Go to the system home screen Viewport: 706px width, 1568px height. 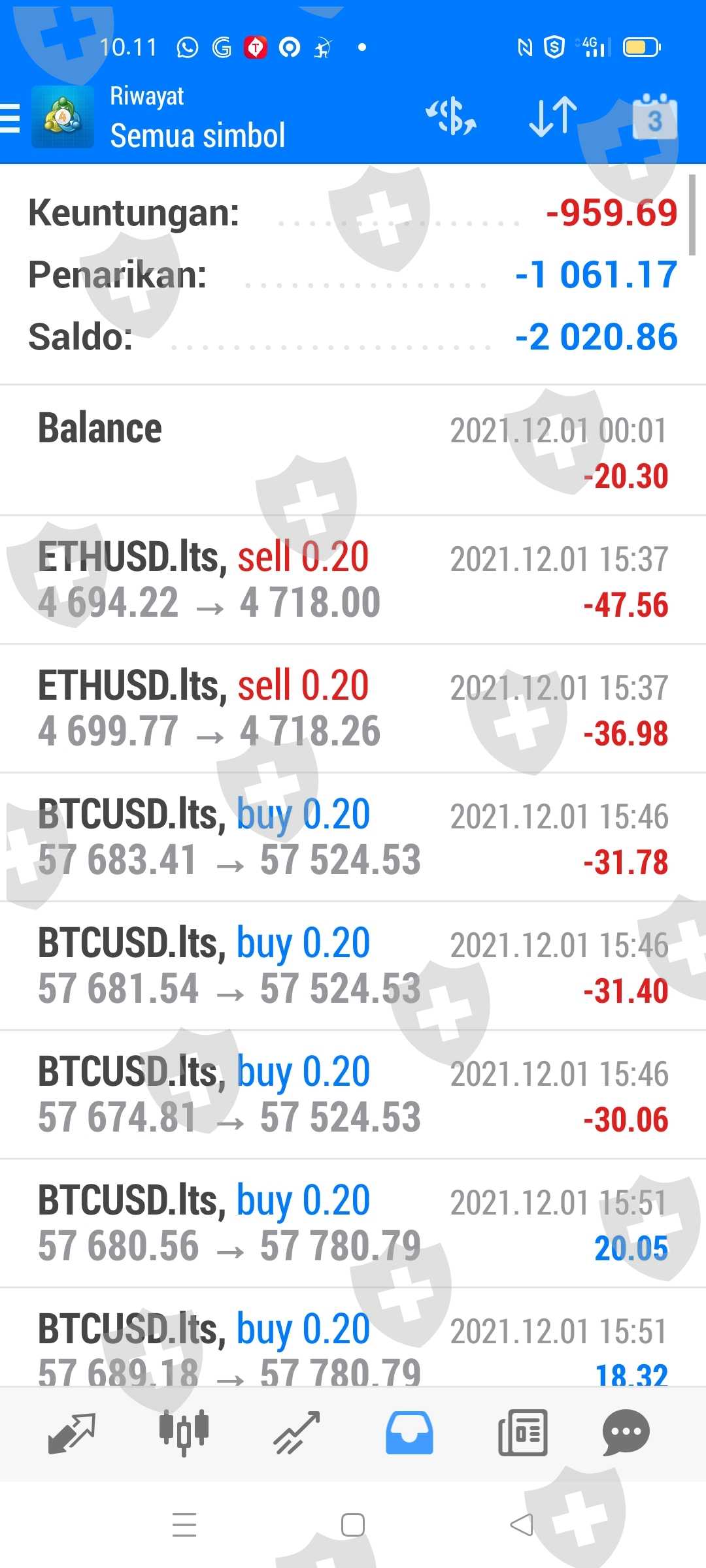click(353, 1525)
